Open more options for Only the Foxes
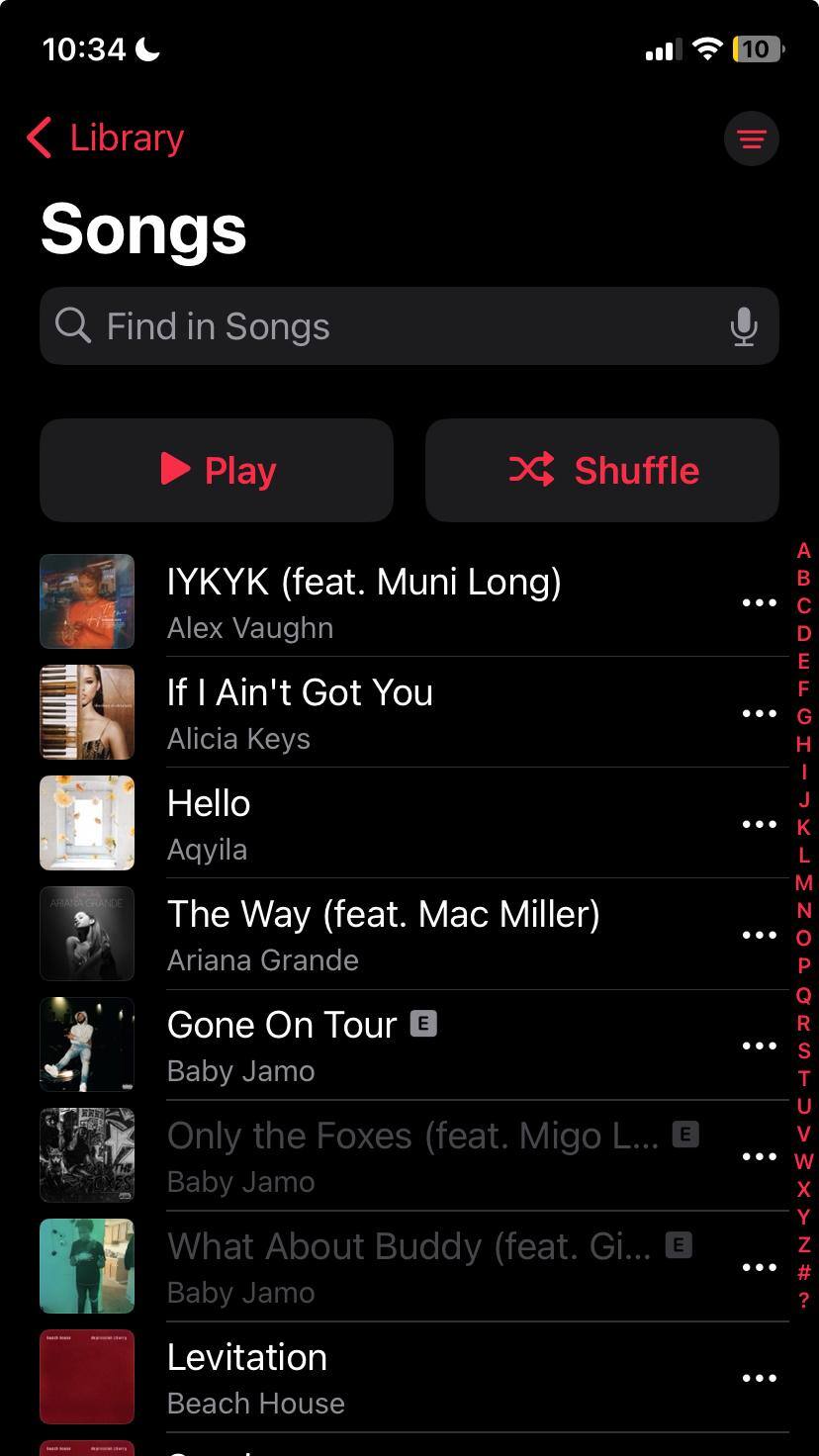 pyautogui.click(x=759, y=1156)
